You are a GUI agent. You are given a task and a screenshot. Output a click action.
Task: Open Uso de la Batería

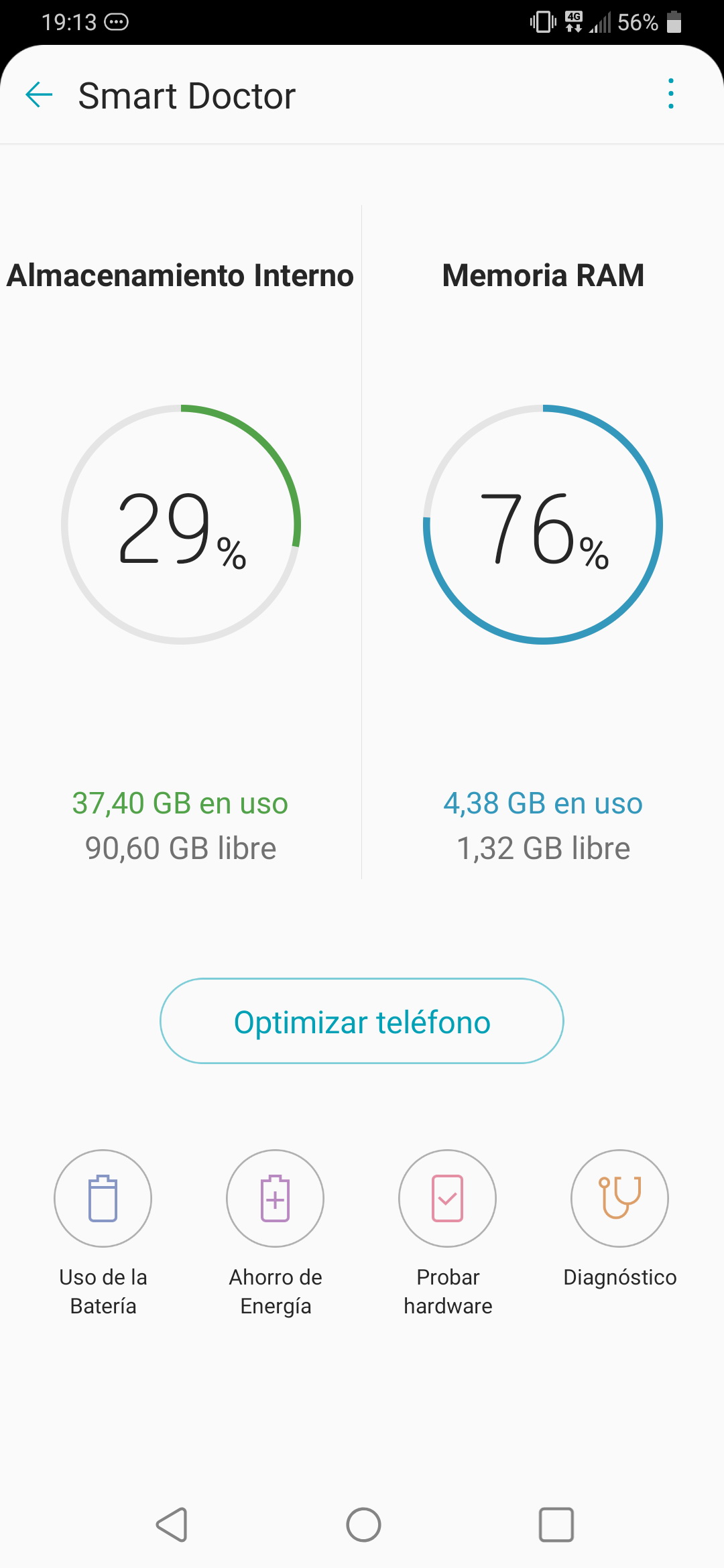coord(103,1234)
